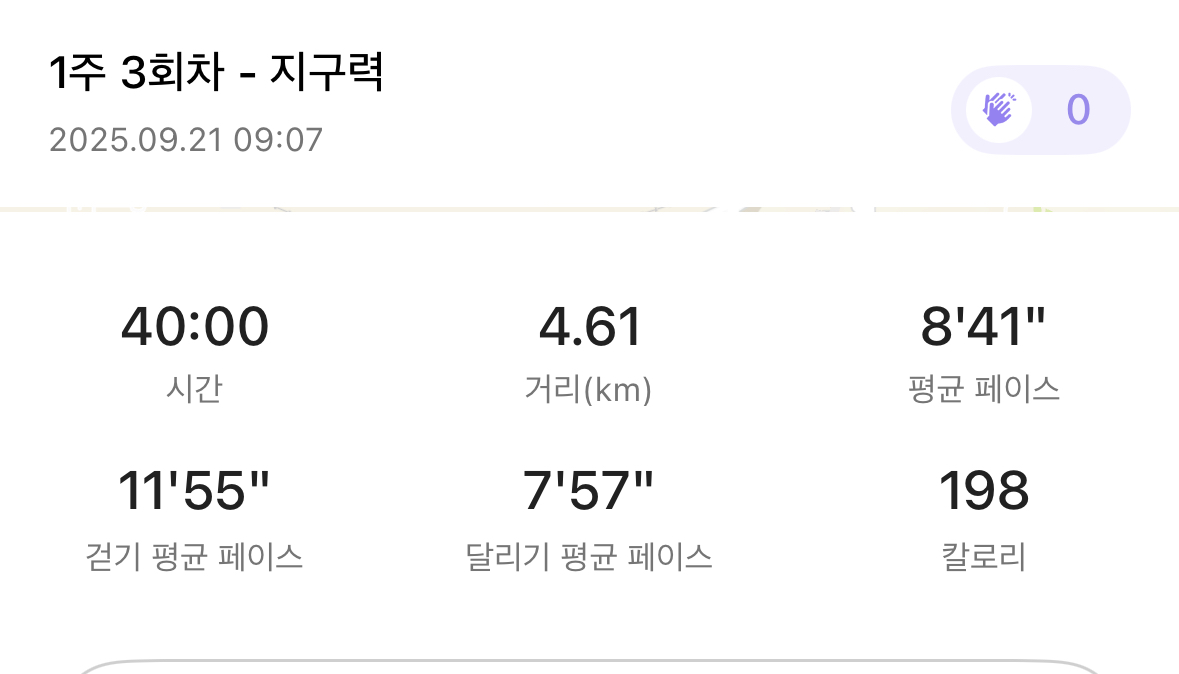Tap the clap button showing 0
This screenshot has height=674, width=1179.
(x=1039, y=110)
